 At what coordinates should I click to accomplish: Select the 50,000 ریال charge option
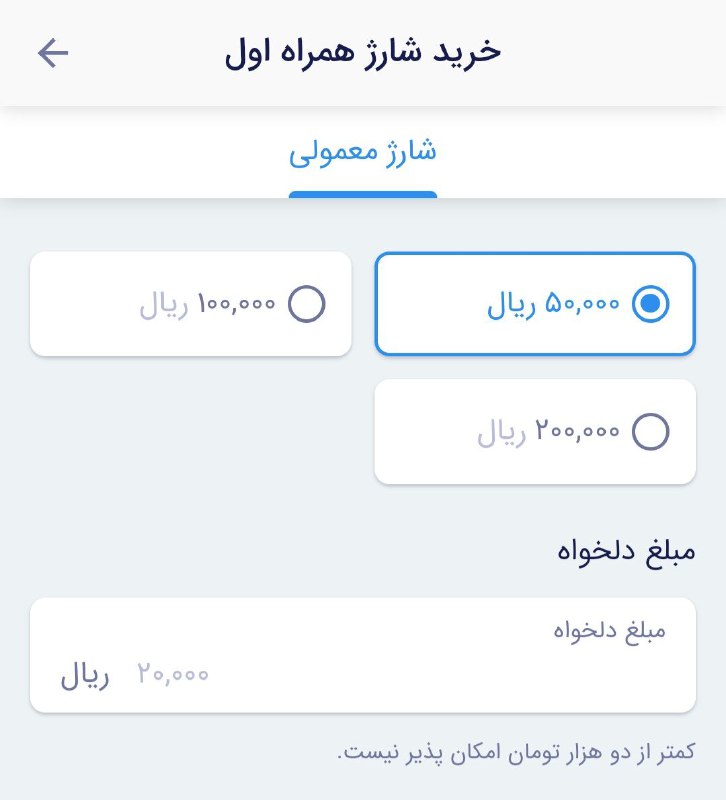pyautogui.click(x=535, y=304)
